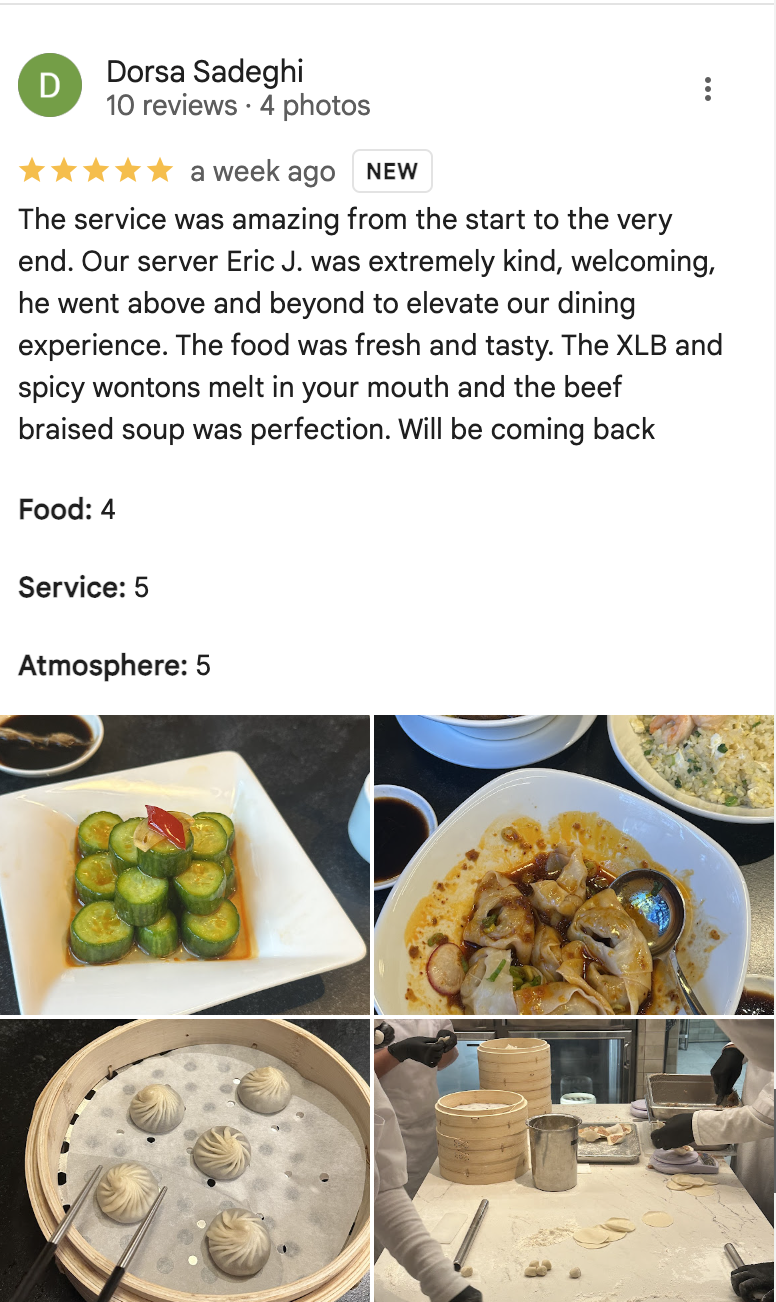The height and width of the screenshot is (1302, 776).
Task: View Dorsa Sadeghi's reviewer name link
Action: tap(204, 72)
